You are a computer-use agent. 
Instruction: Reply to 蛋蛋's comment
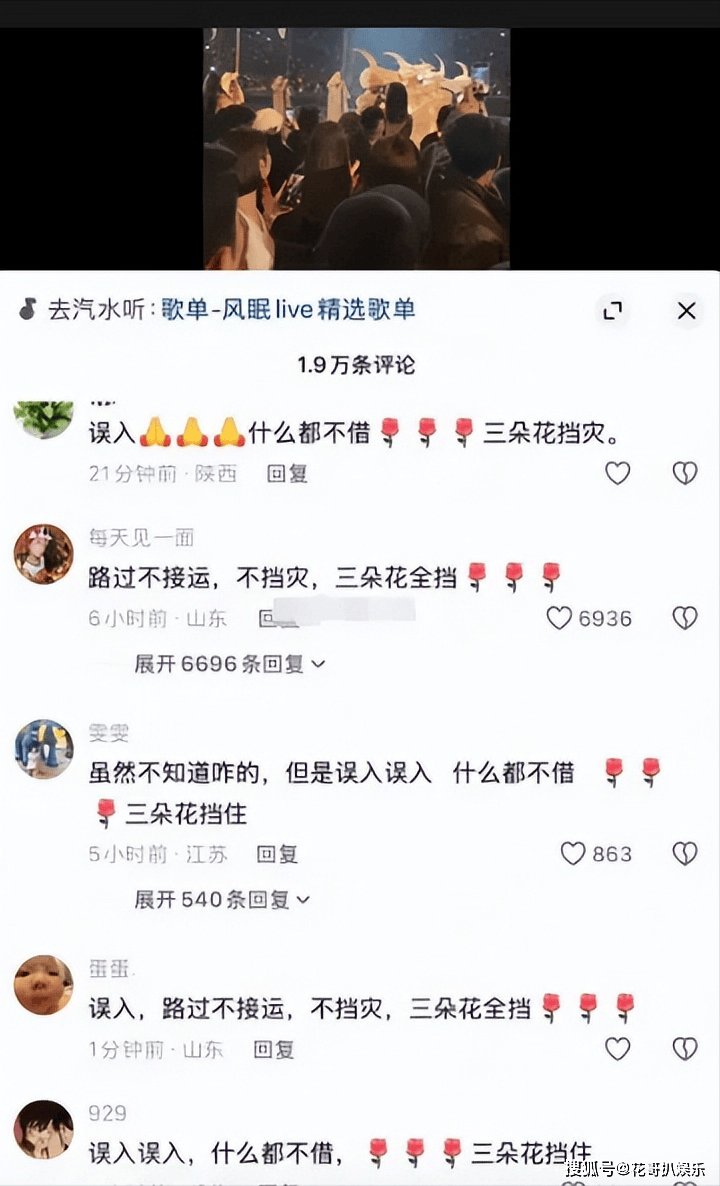tap(273, 1049)
